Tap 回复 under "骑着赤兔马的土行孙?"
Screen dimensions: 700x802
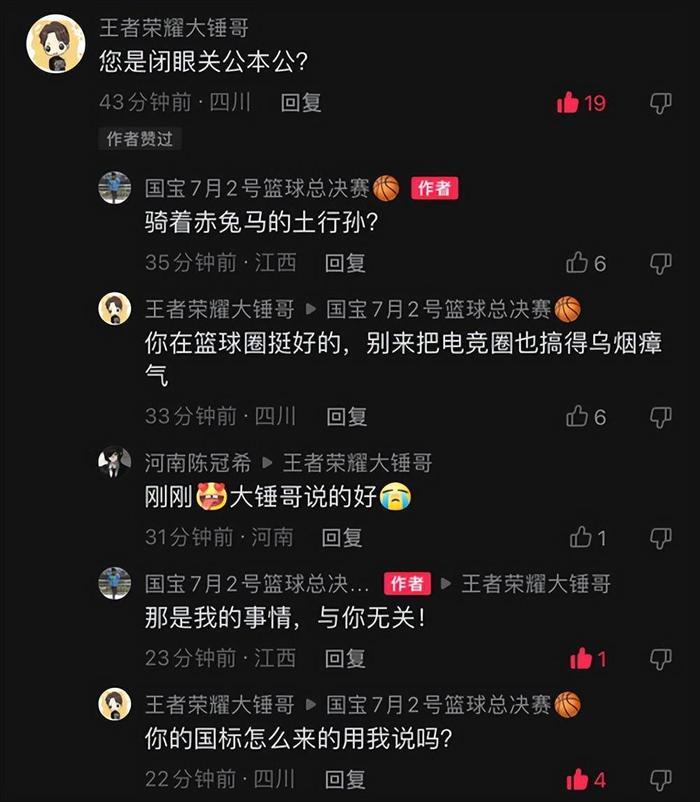coord(346,262)
